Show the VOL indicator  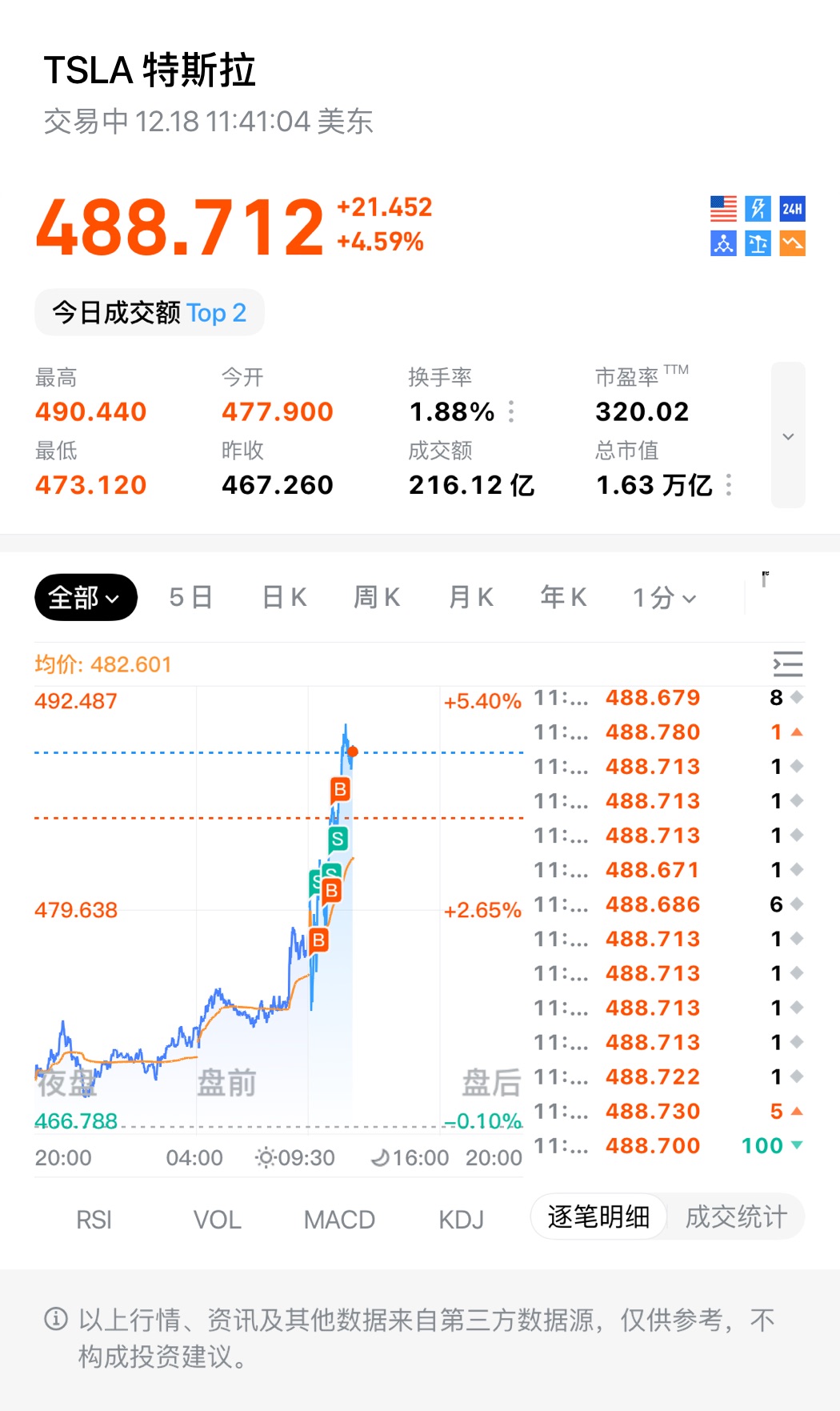point(217,1220)
